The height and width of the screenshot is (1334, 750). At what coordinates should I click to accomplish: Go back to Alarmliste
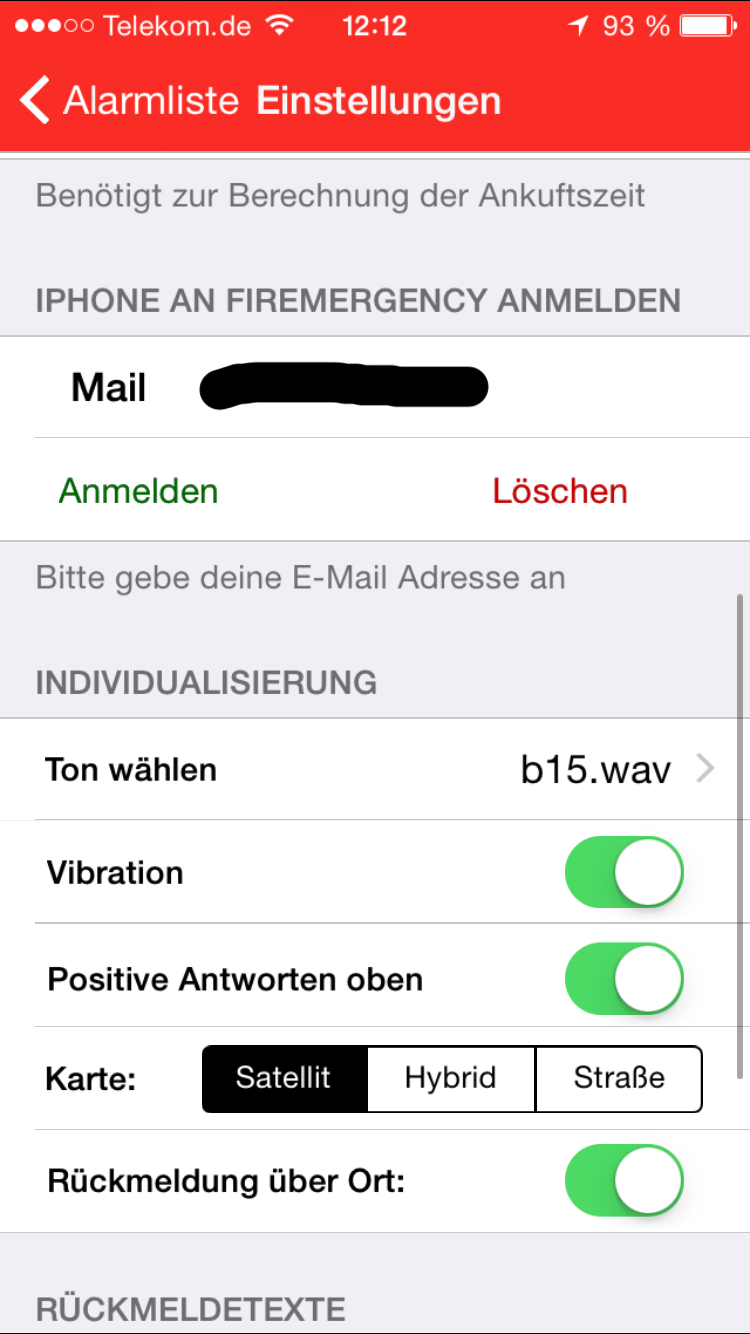[x=130, y=101]
